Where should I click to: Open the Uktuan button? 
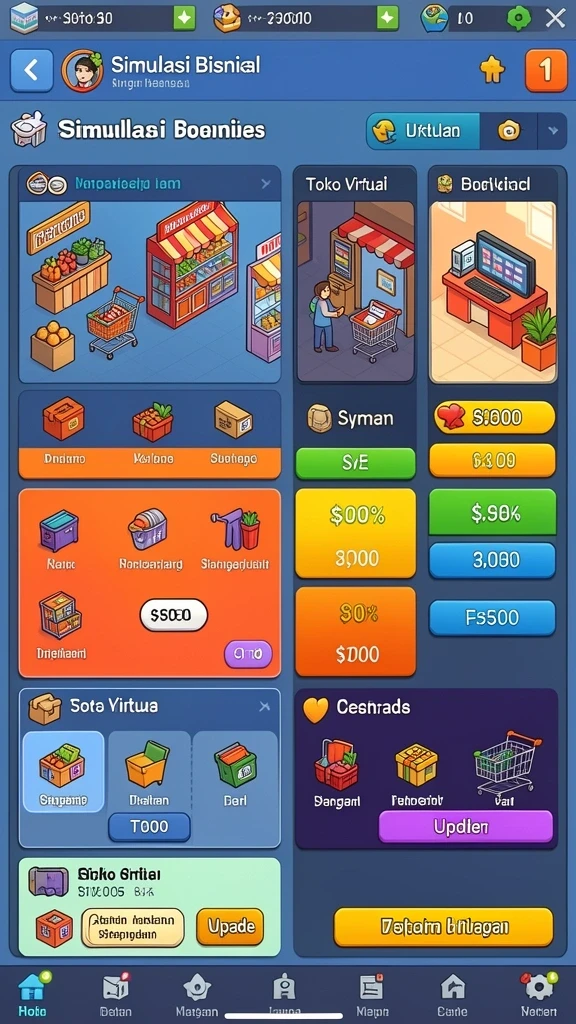pyautogui.click(x=423, y=131)
